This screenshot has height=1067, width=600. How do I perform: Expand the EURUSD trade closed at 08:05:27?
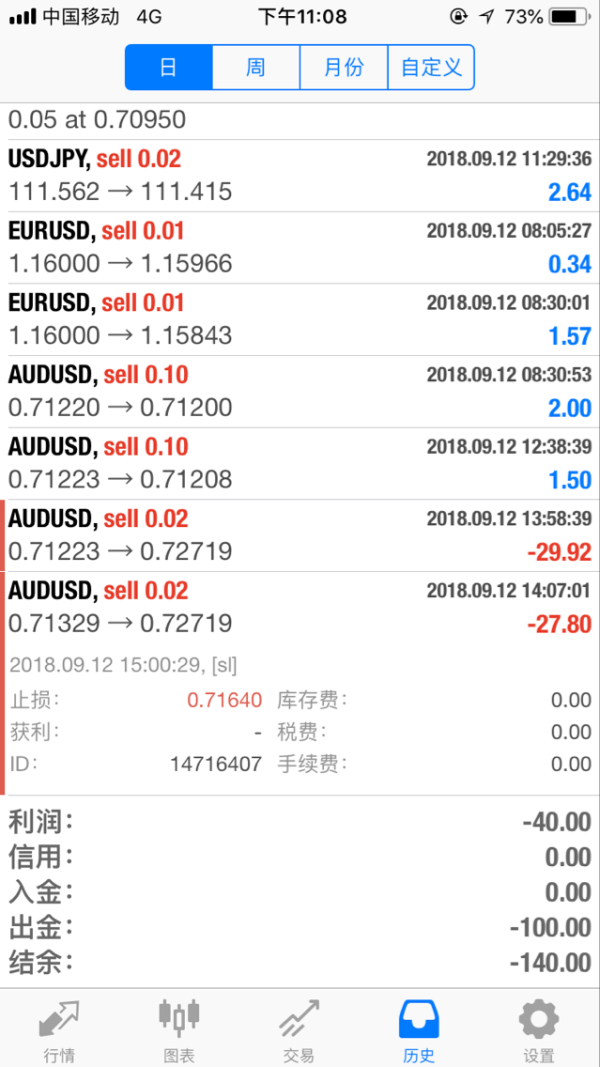pyautogui.click(x=300, y=248)
